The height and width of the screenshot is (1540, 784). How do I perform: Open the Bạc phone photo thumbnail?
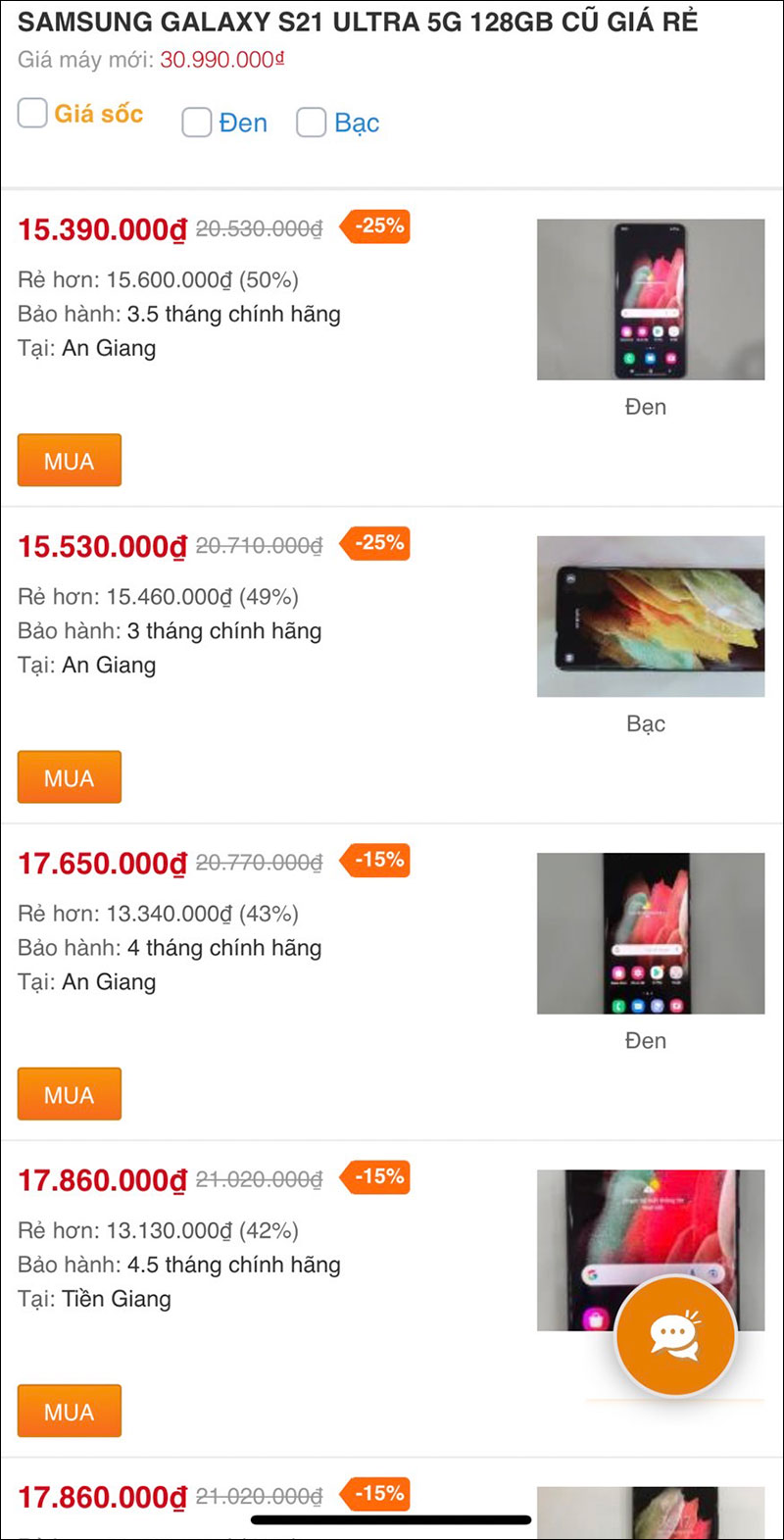[x=650, y=616]
